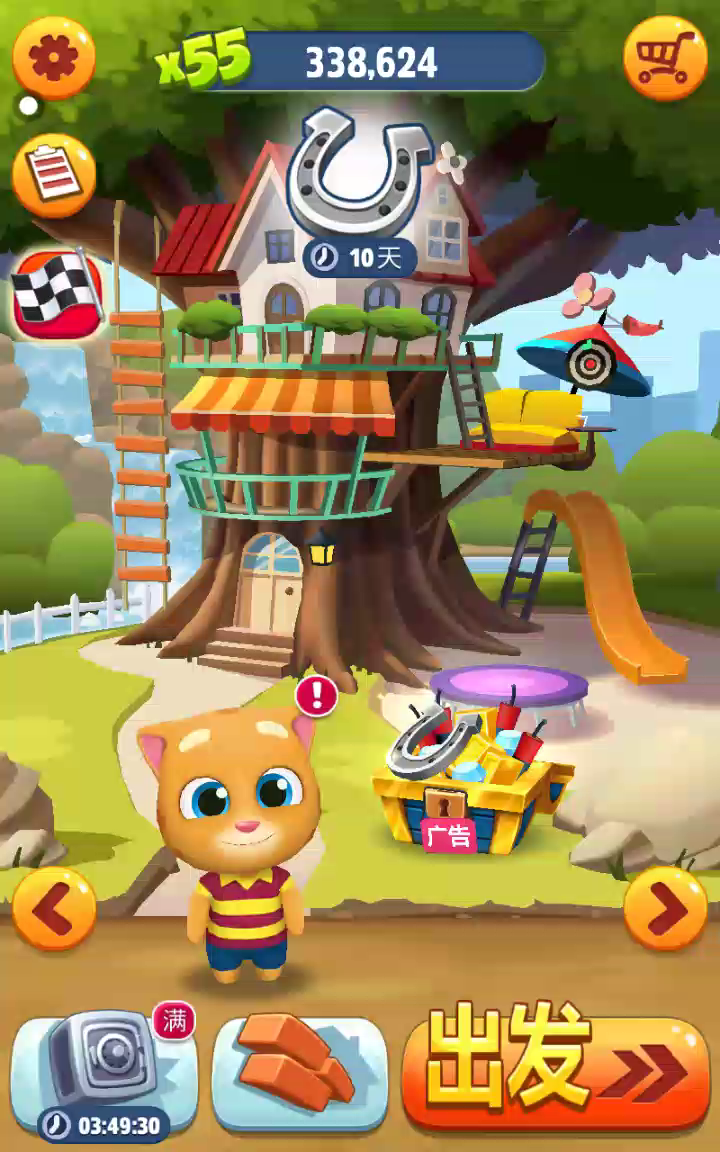Go to the next character with the right arrow
Viewport: 720px width, 1152px height.
tap(665, 908)
